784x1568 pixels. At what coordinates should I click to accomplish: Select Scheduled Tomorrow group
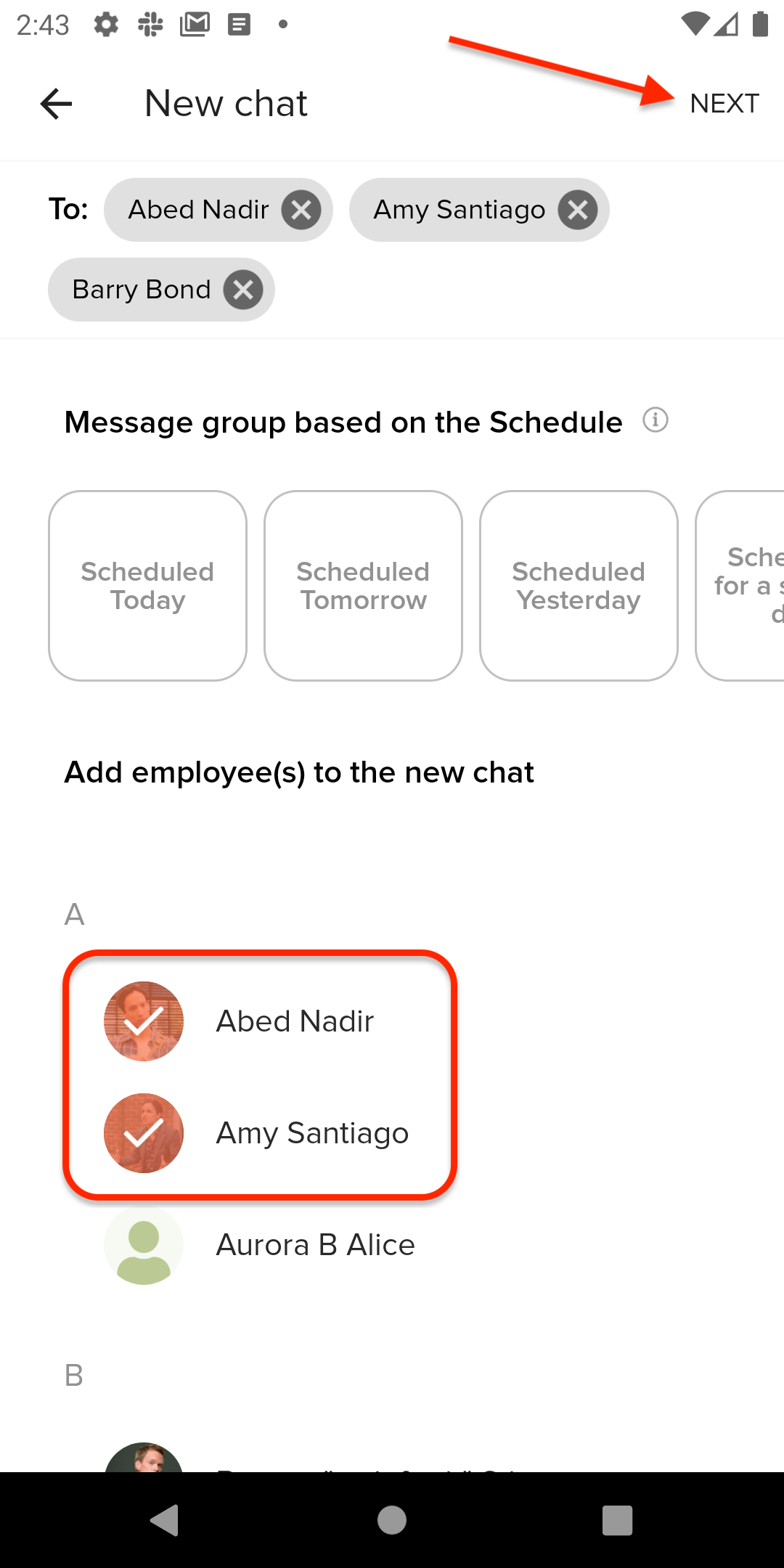363,586
